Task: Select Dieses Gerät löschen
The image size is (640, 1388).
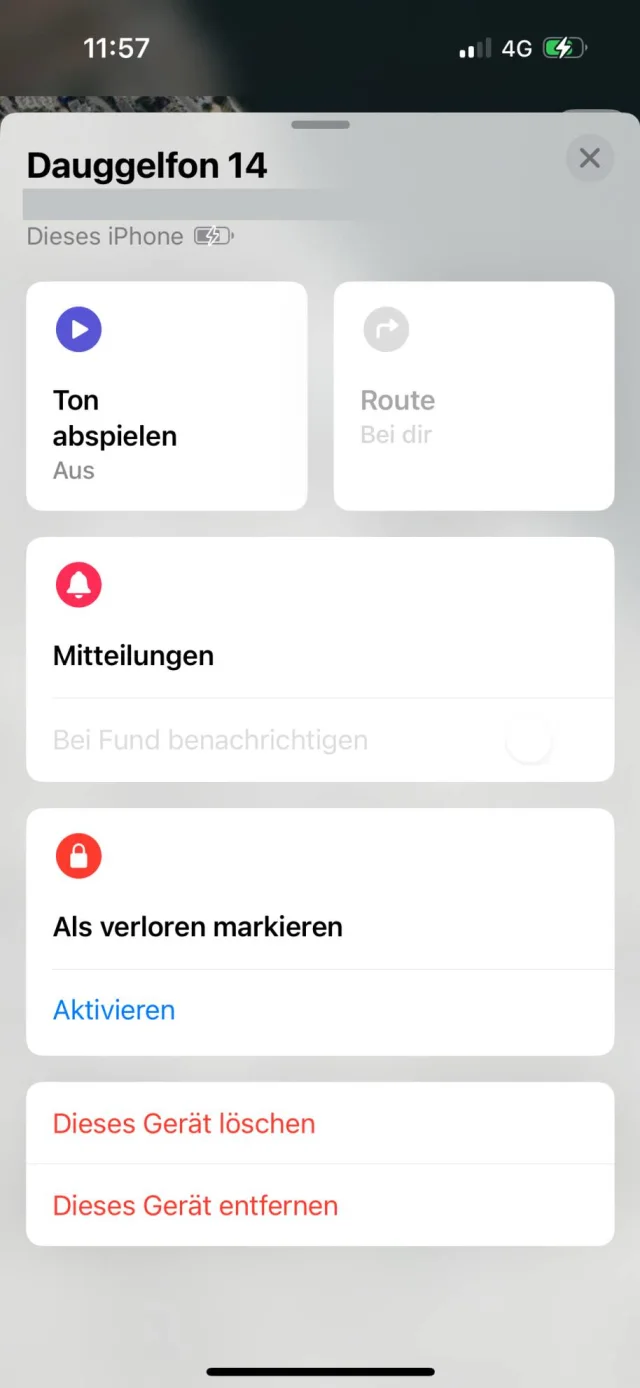Action: coord(184,1123)
